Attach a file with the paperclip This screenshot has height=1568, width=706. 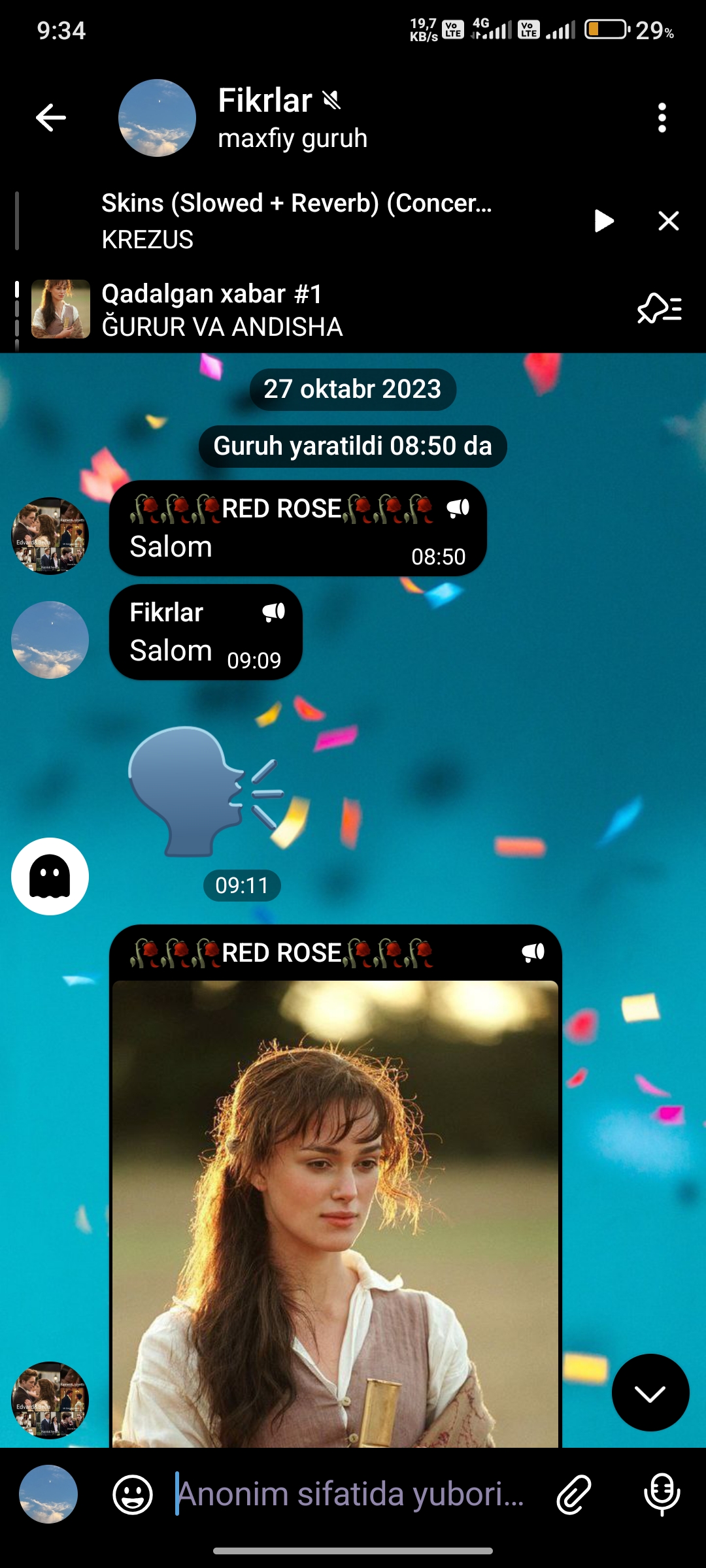[x=573, y=1494]
